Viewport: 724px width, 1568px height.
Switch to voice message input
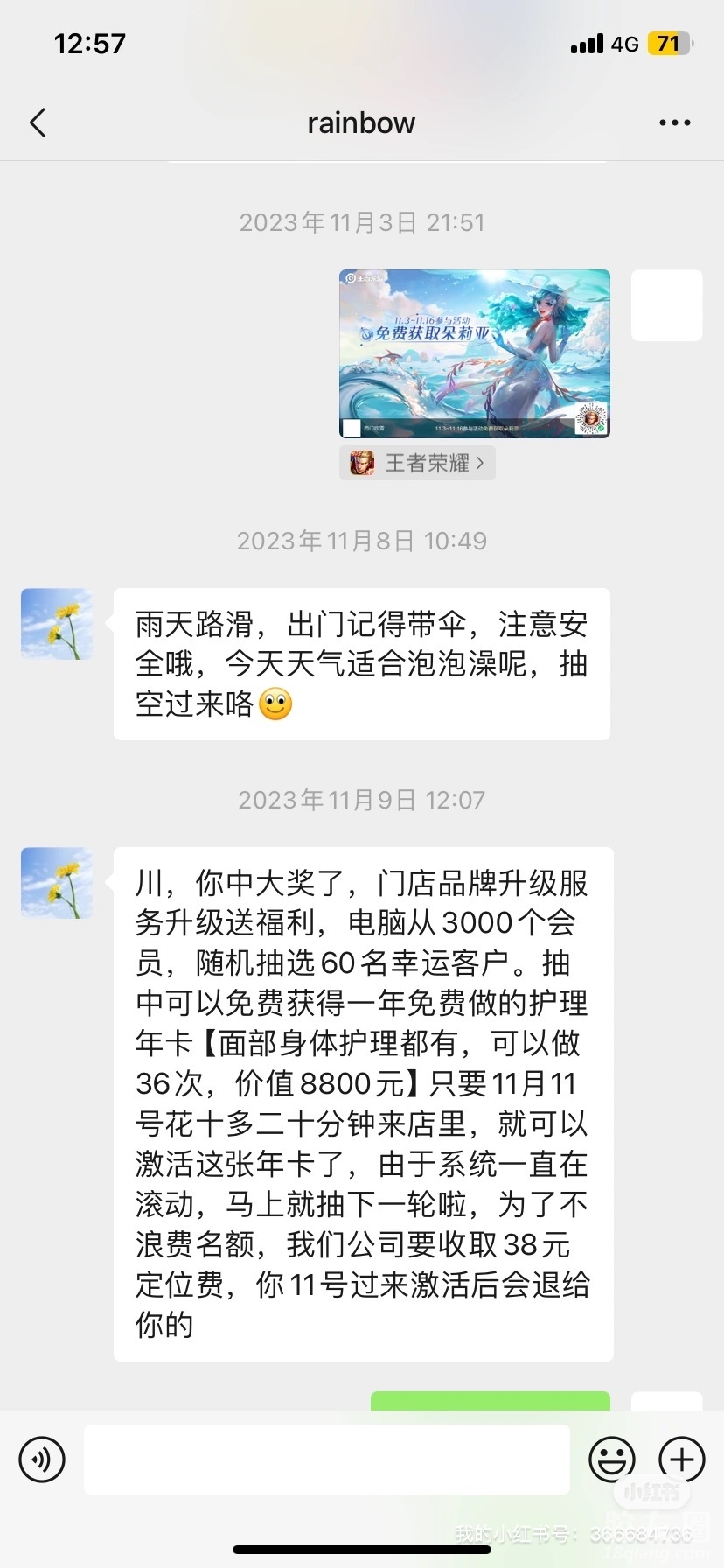(x=42, y=1459)
